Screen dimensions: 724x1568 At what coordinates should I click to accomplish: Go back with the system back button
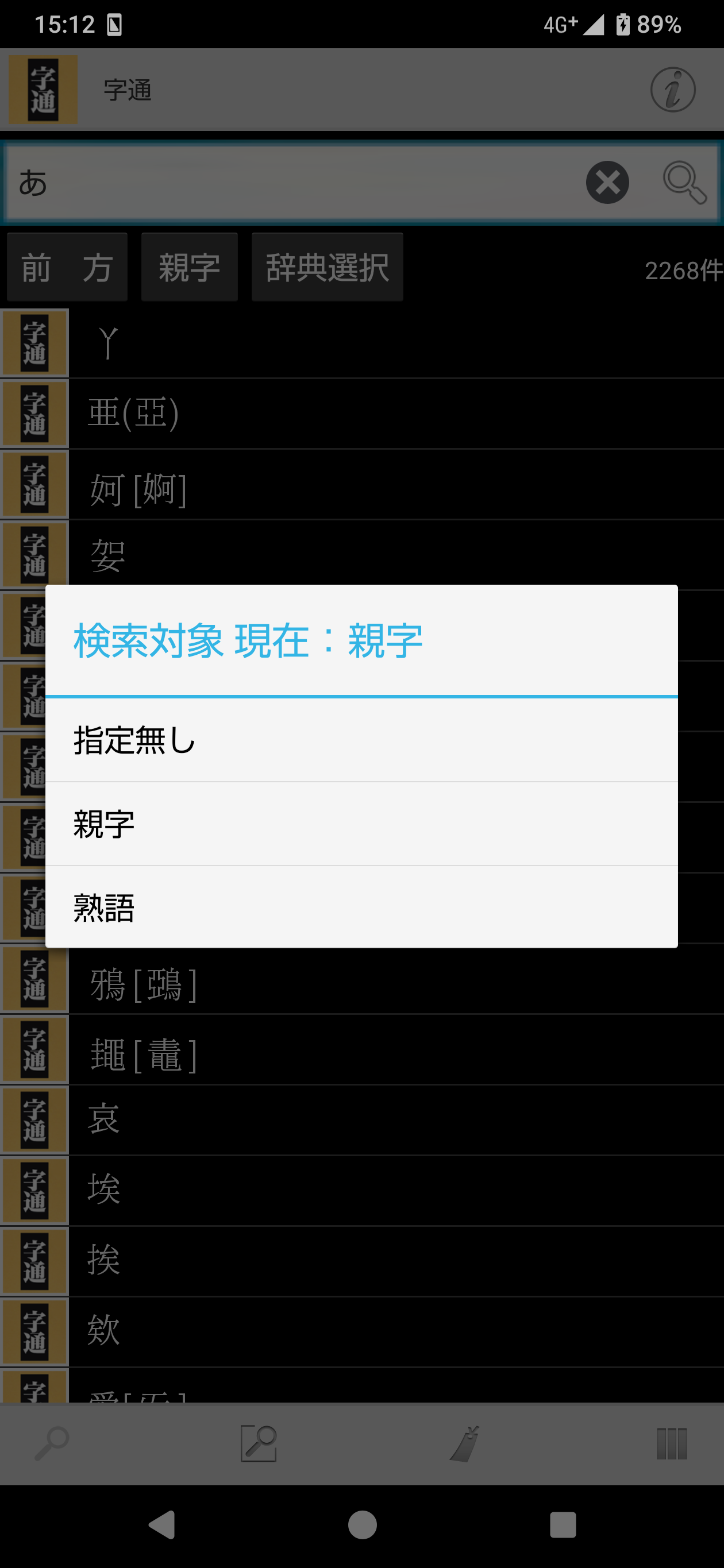162,1525
